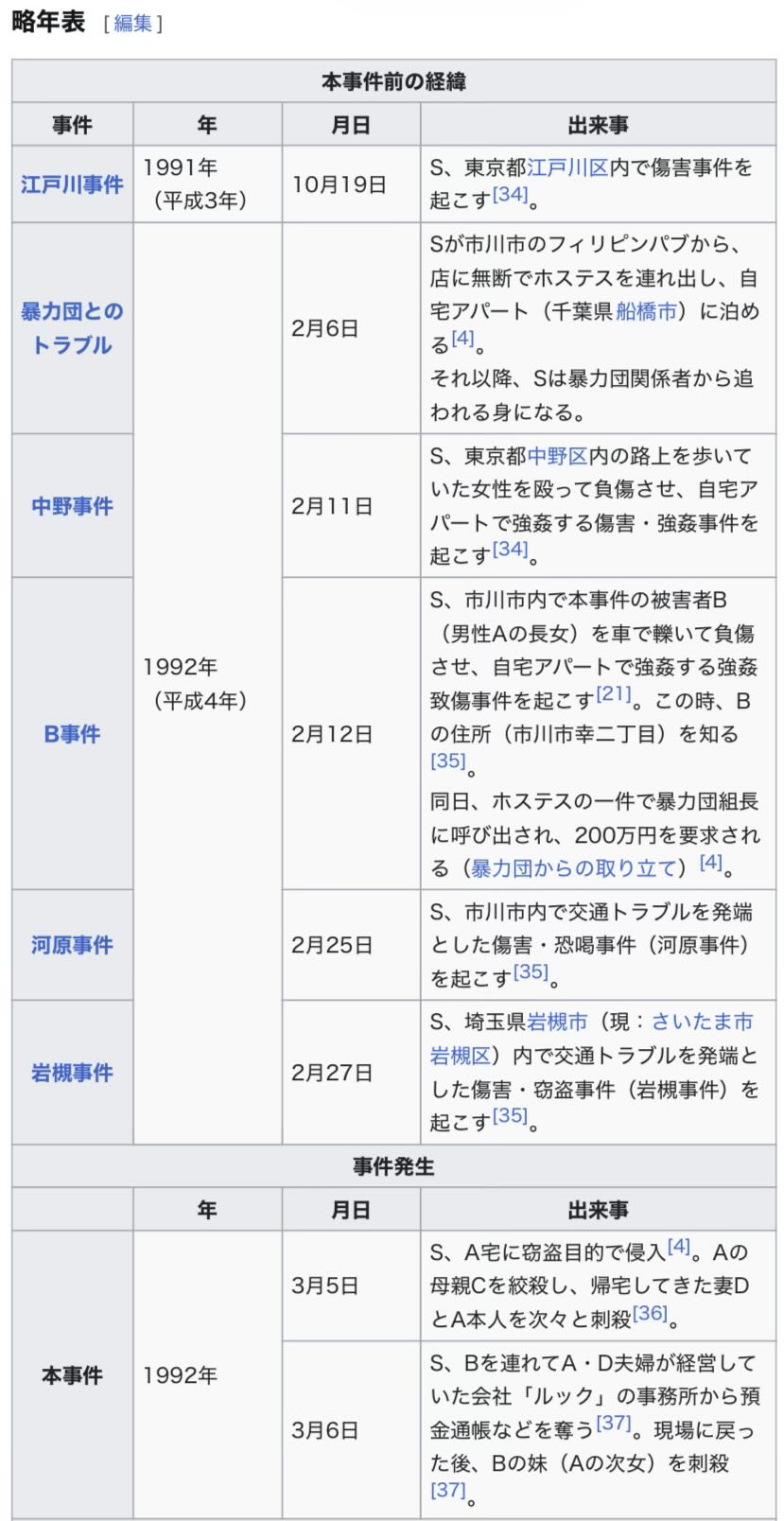Open the 岩槻事件 link
The image size is (784, 1521).
(72, 1073)
